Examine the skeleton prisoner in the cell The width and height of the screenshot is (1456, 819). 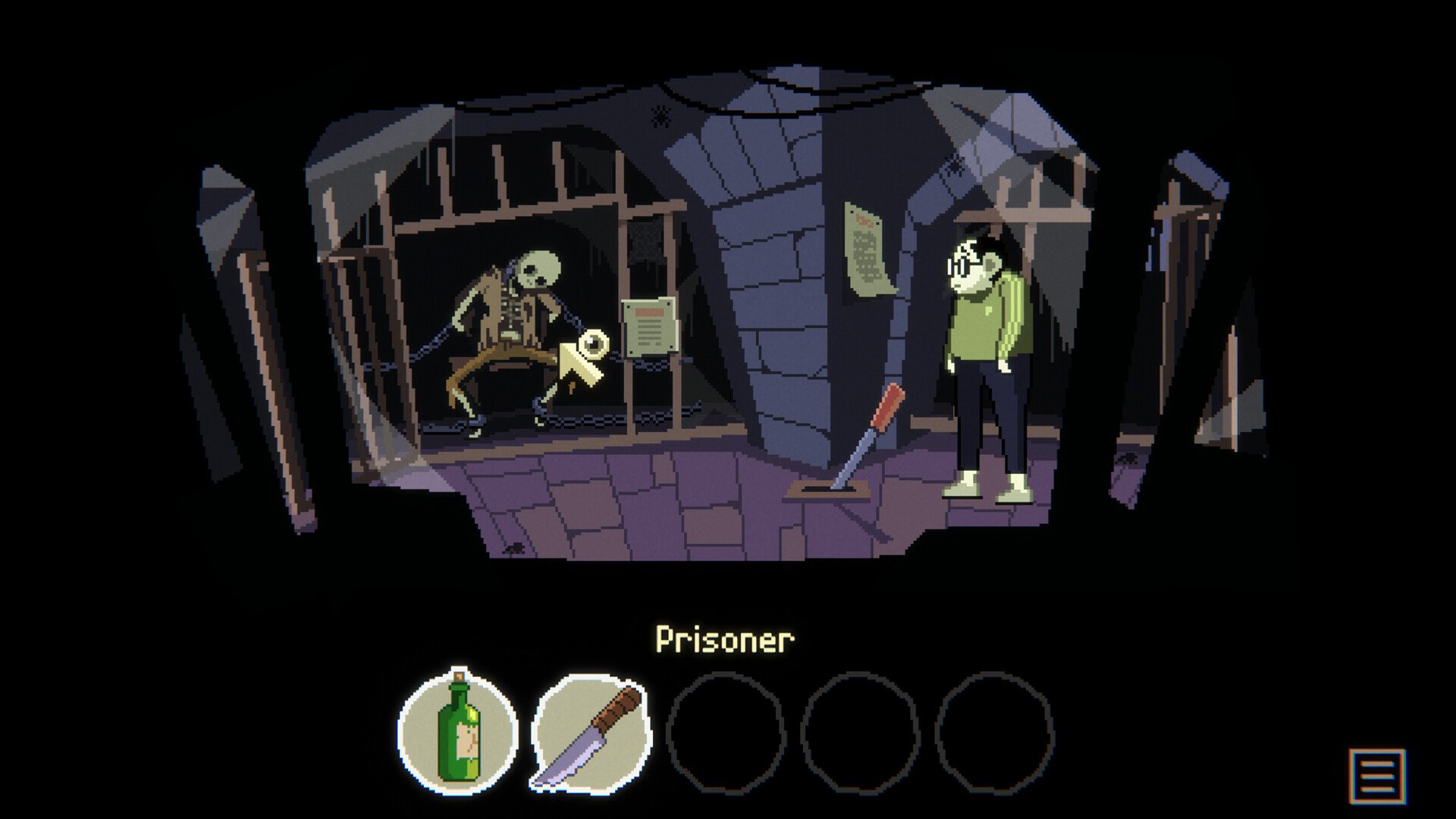click(x=507, y=318)
